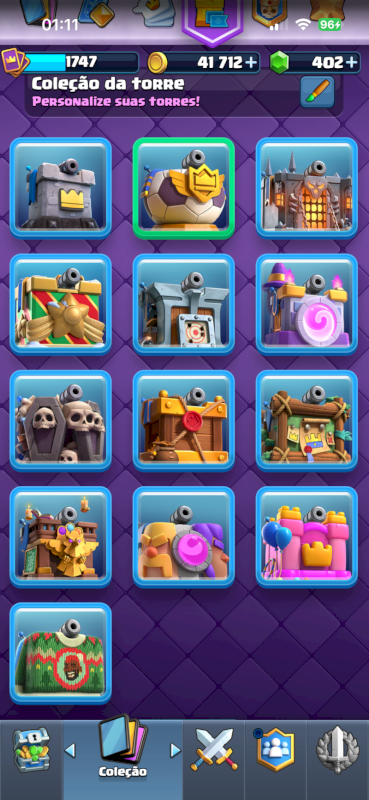Add more gold with the plus
Viewport: 369px width, 800px height.
tap(251, 63)
